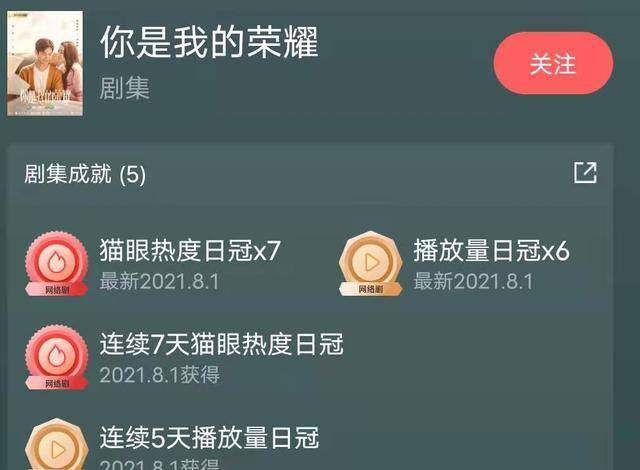
Task: Open the share icon beside 剧集成就
Action: pyautogui.click(x=585, y=172)
